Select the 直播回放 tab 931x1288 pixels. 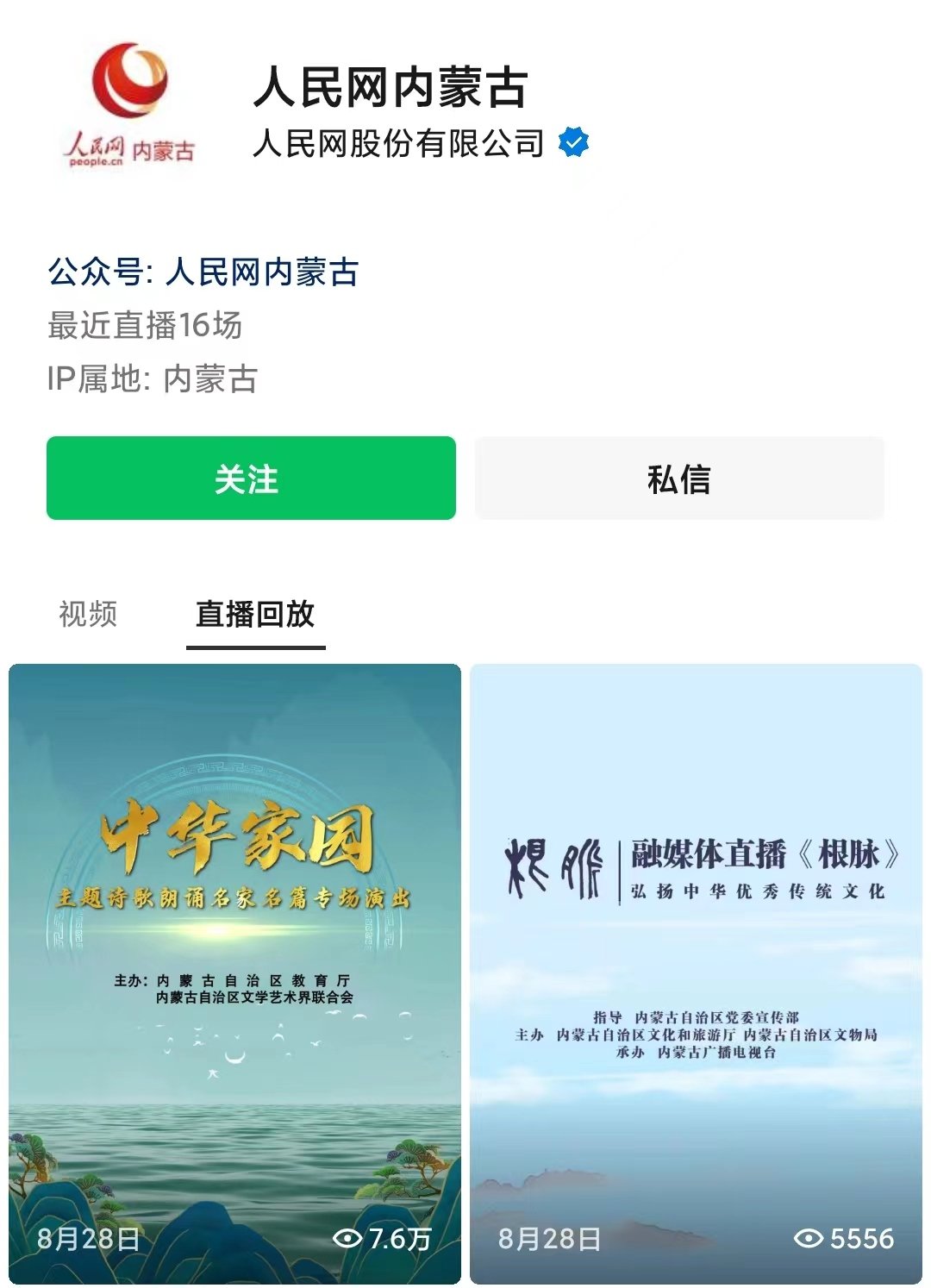pos(255,614)
